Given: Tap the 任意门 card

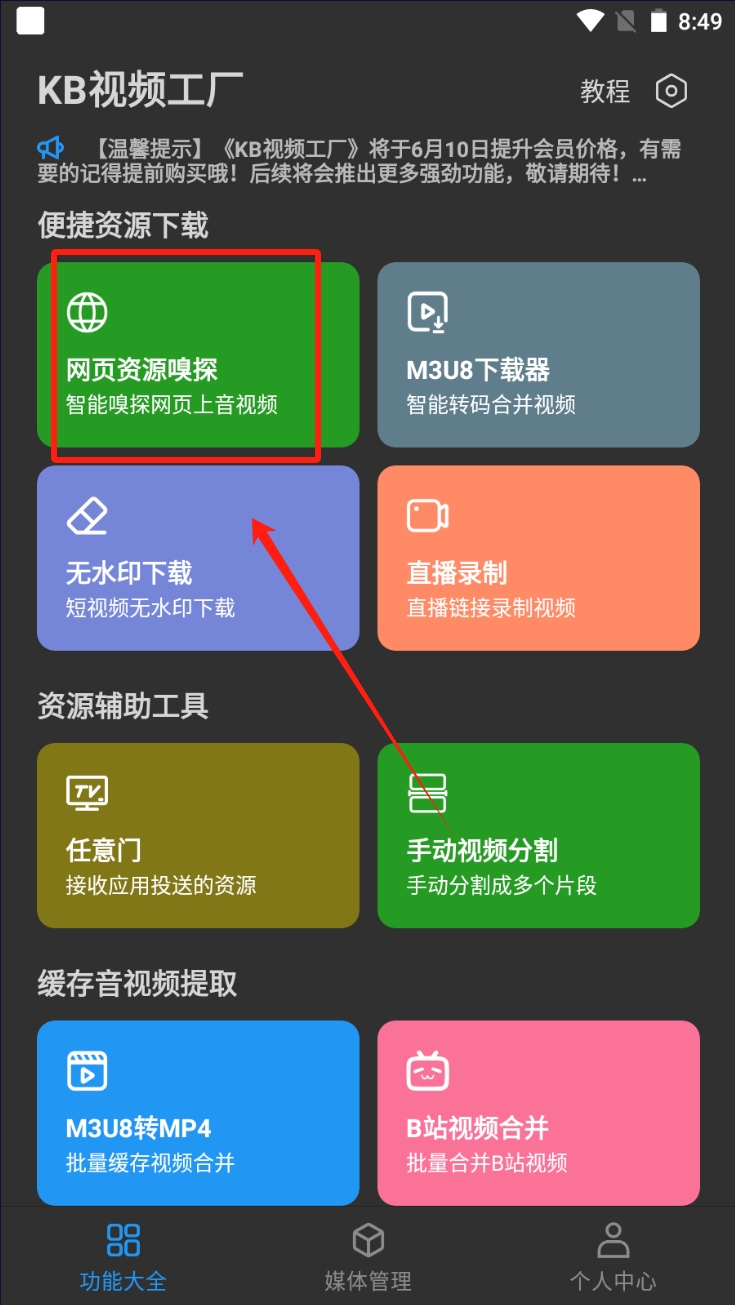Looking at the screenshot, I should pos(198,835).
